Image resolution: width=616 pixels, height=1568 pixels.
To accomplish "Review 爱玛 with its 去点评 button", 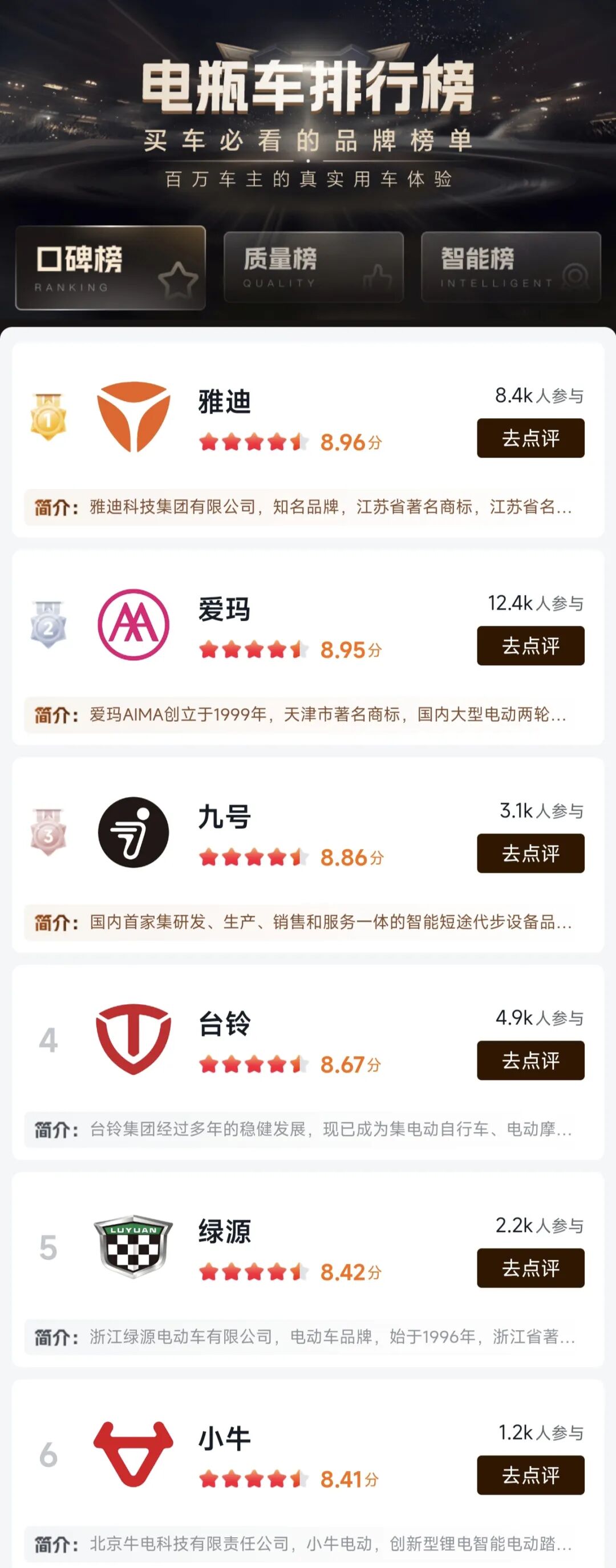I will (530, 646).
